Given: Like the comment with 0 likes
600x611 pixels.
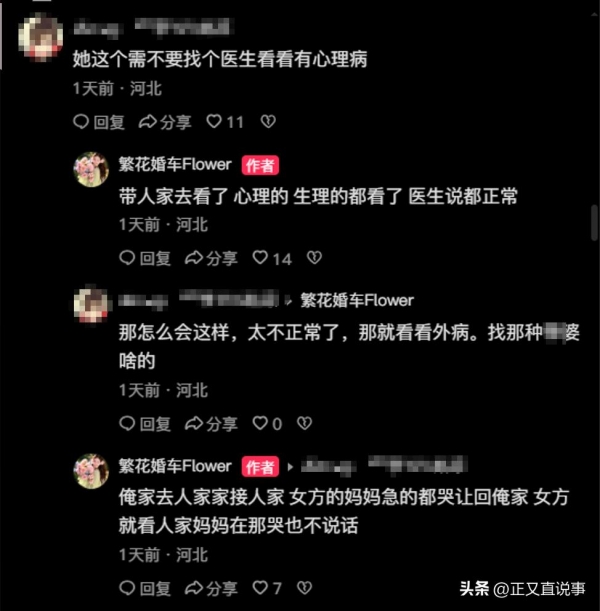Looking at the screenshot, I should tap(267, 424).
